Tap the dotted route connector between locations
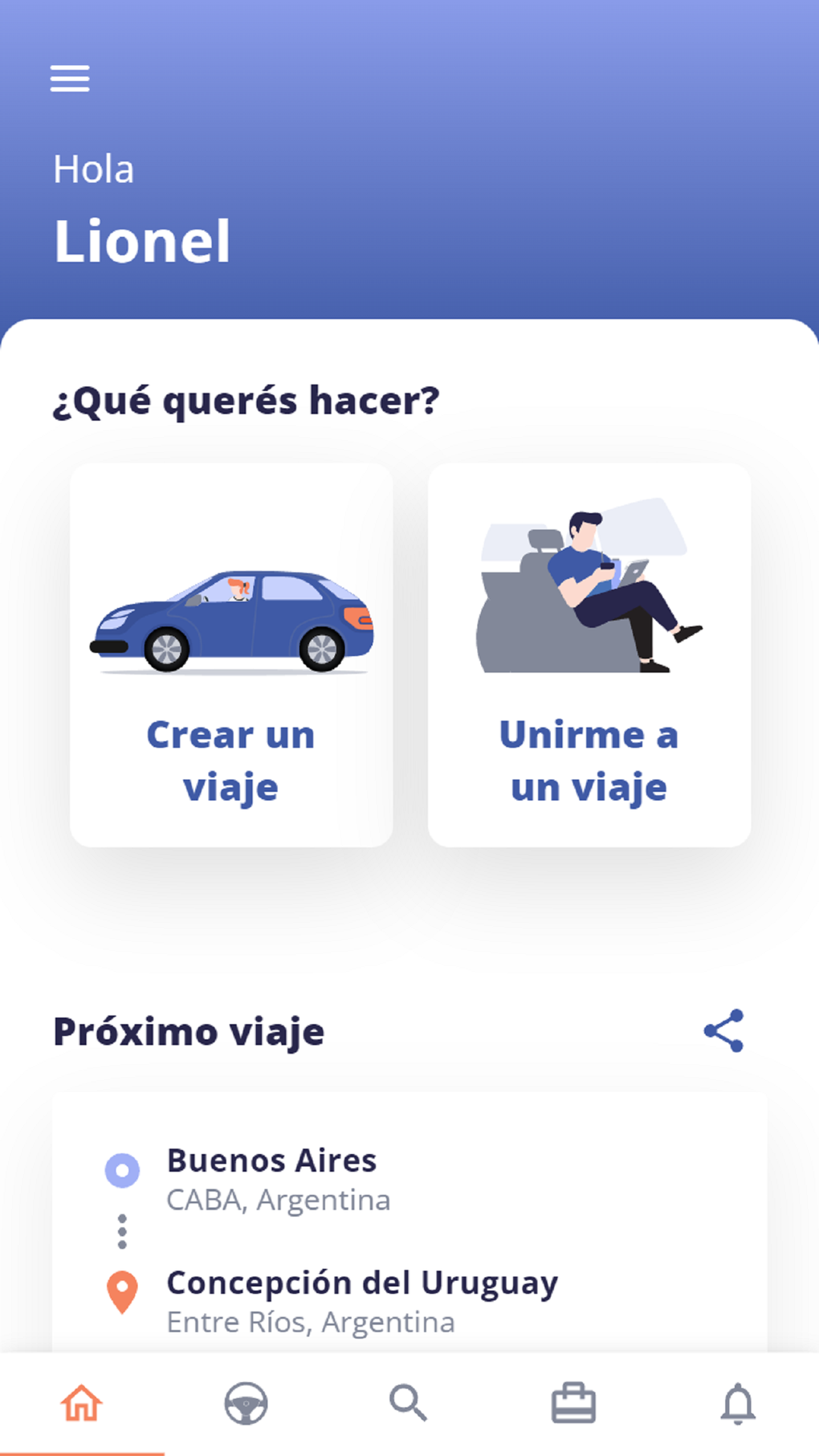 tap(122, 1229)
